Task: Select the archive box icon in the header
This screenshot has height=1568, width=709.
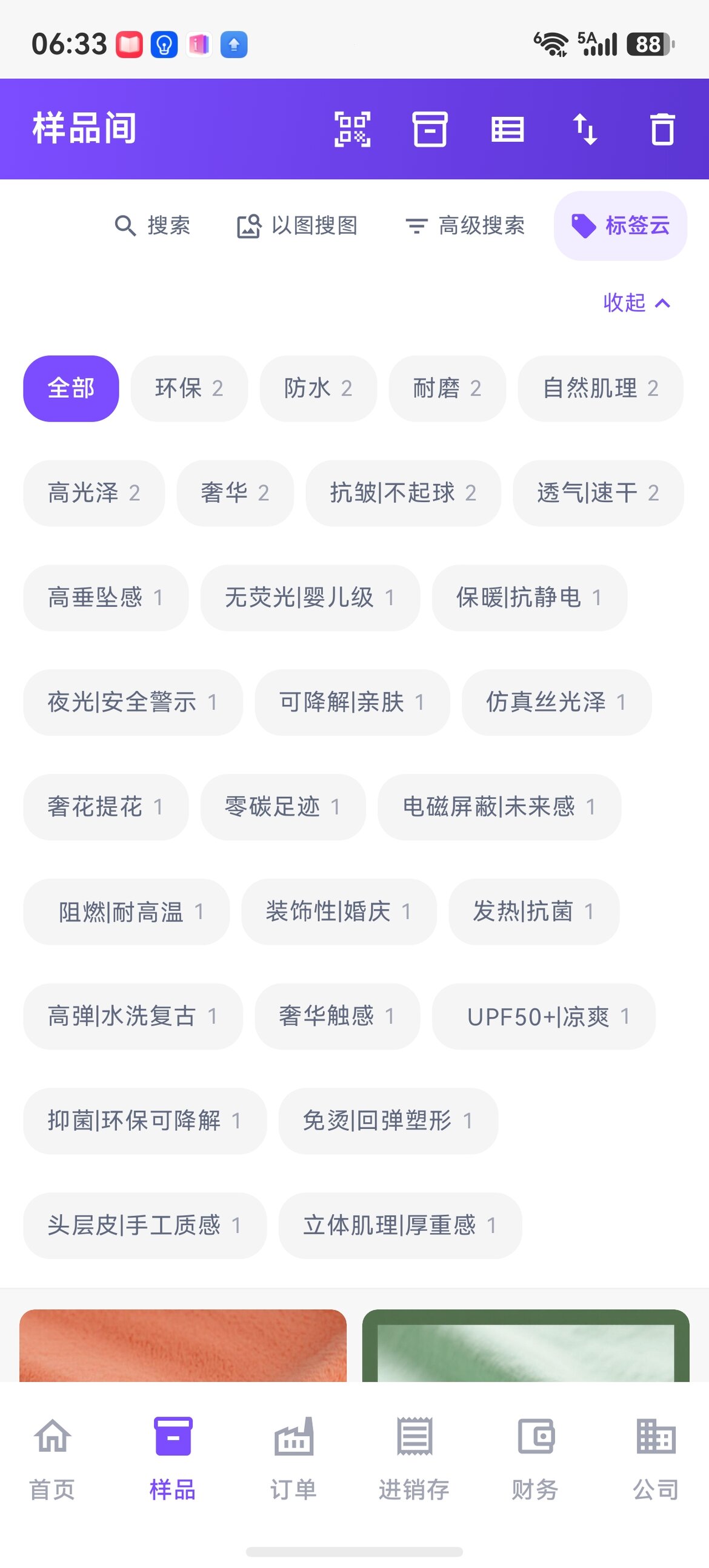Action: (x=431, y=130)
